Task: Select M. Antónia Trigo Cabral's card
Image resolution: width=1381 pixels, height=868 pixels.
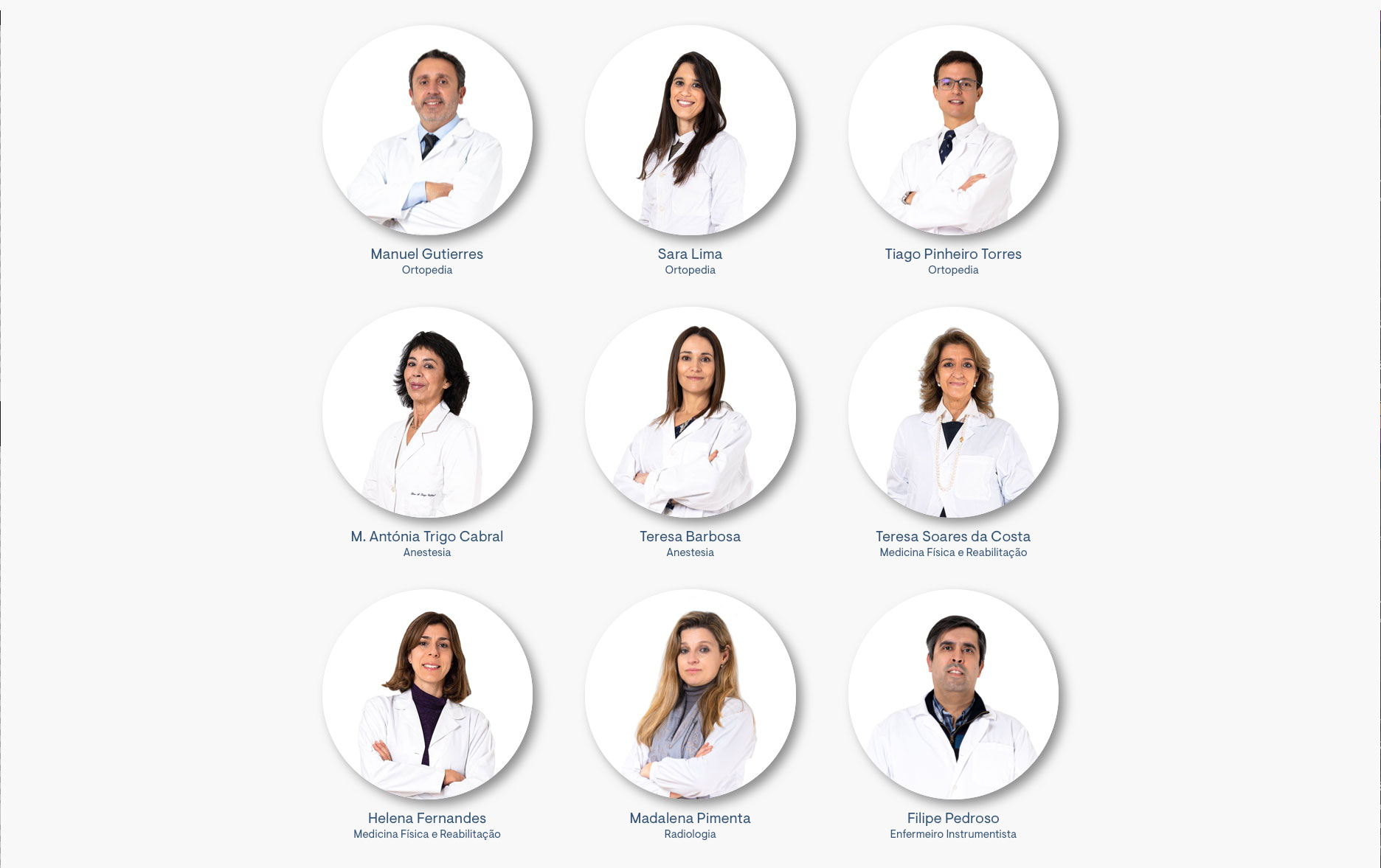Action: point(427,413)
